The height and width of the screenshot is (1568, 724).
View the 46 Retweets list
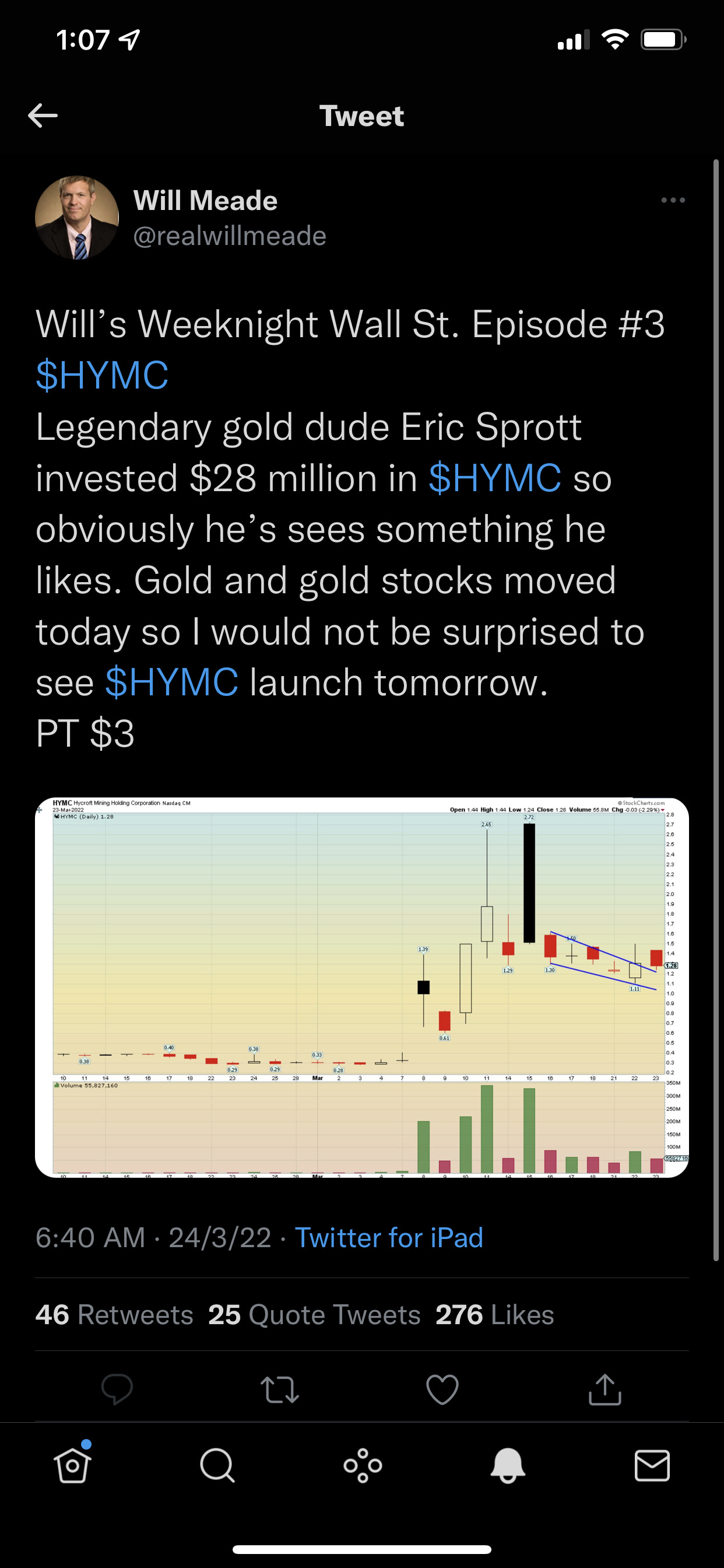click(114, 1315)
